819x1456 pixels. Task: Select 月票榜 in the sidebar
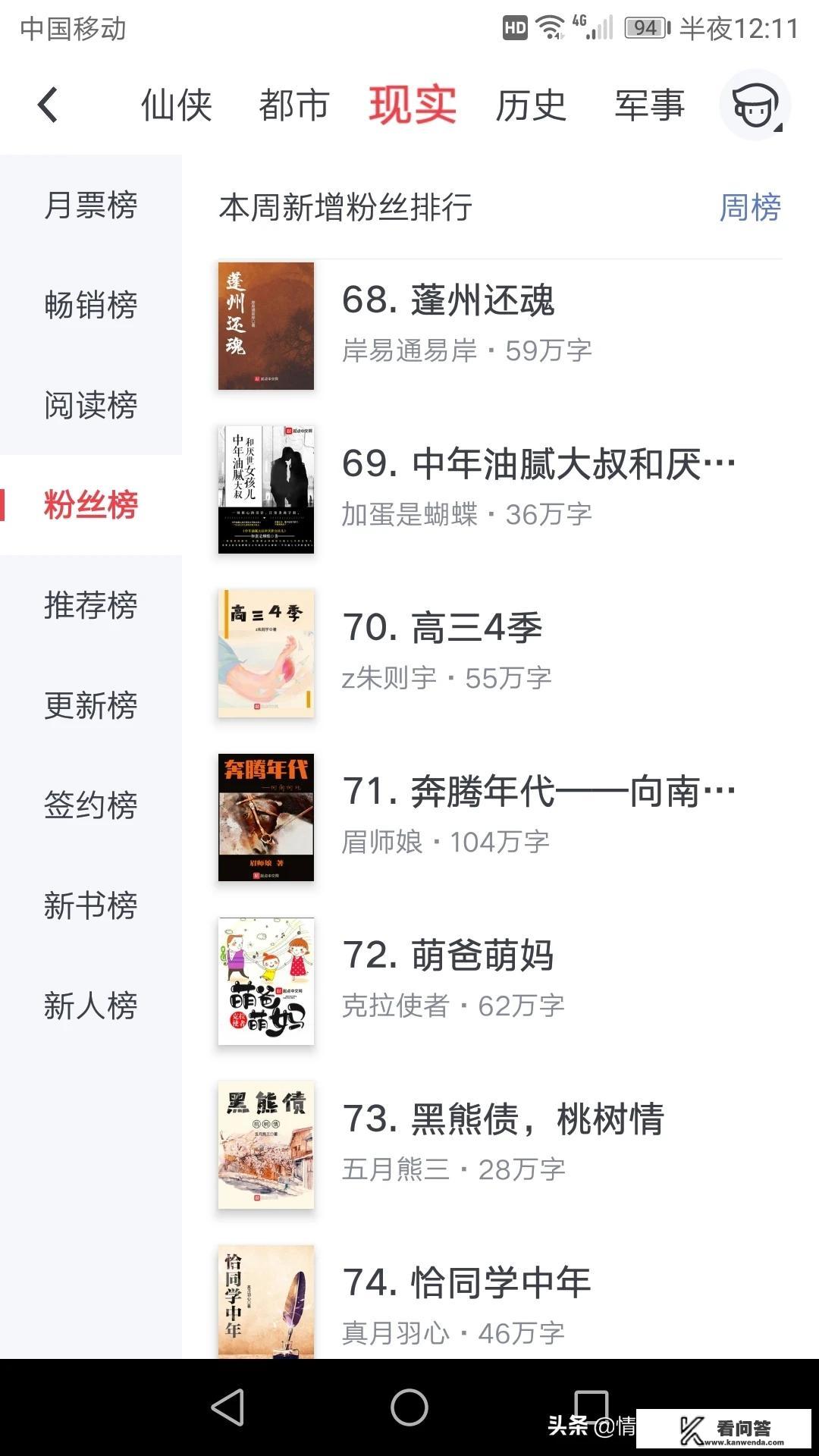click(90, 206)
